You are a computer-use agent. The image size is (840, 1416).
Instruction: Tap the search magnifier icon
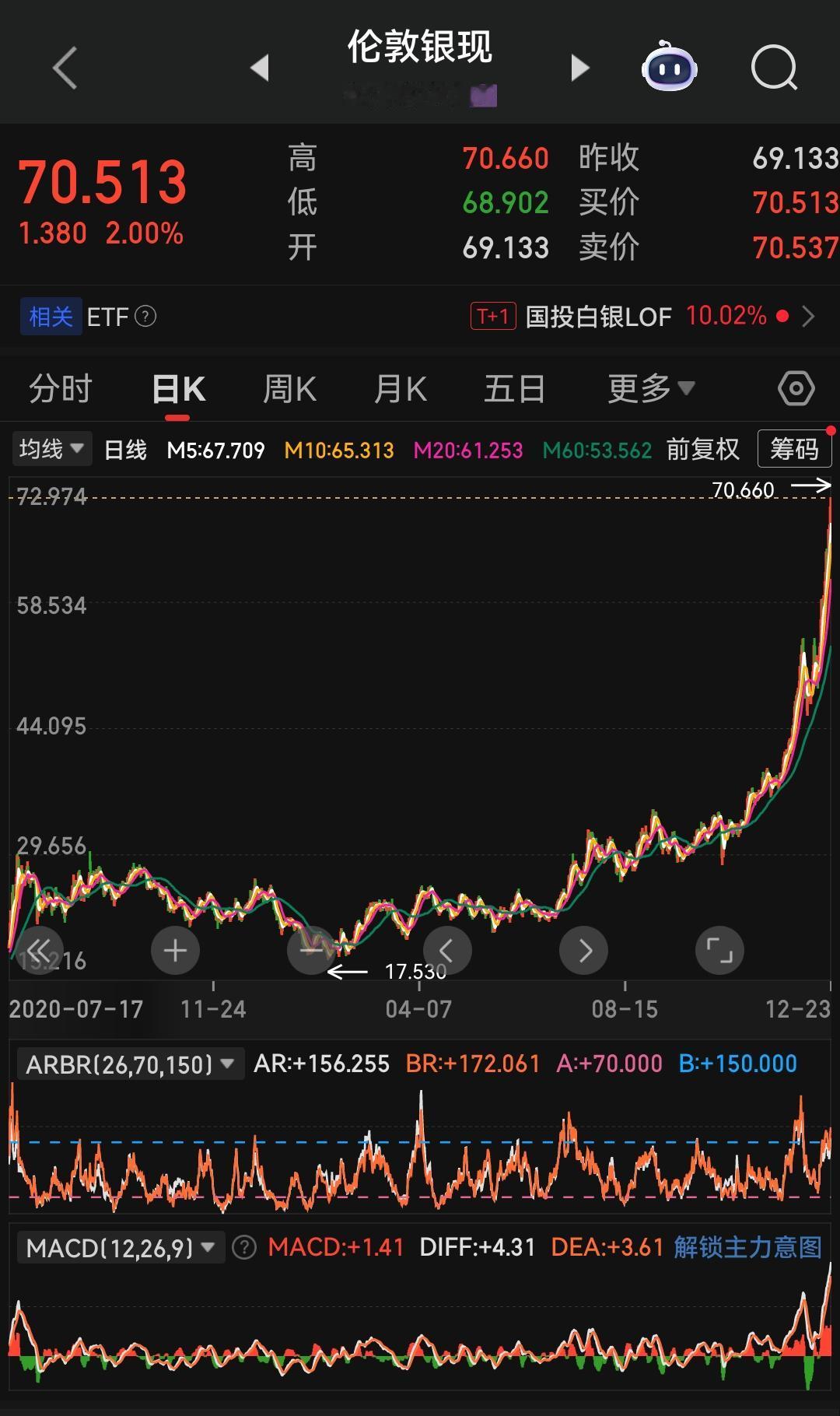pos(772,68)
